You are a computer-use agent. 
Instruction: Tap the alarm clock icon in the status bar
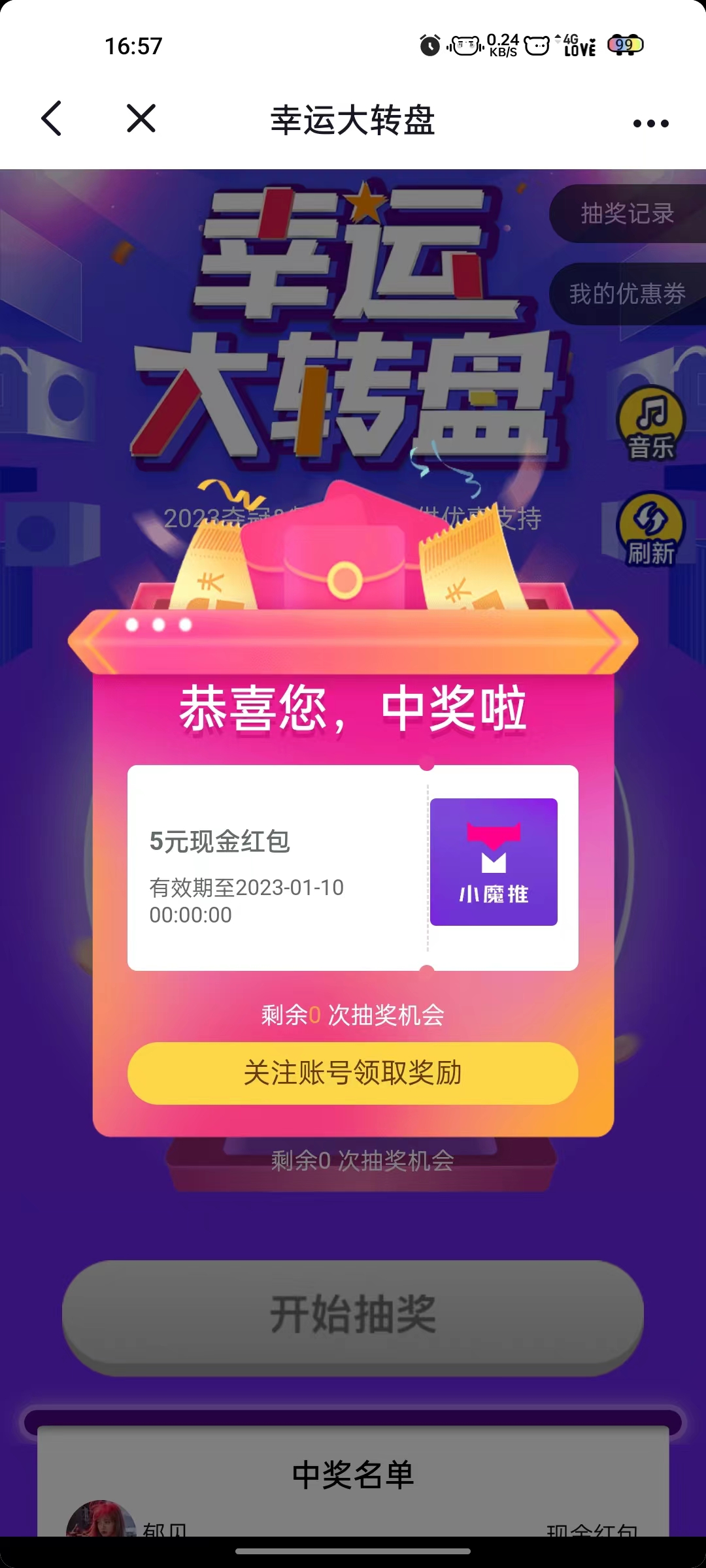(x=428, y=44)
